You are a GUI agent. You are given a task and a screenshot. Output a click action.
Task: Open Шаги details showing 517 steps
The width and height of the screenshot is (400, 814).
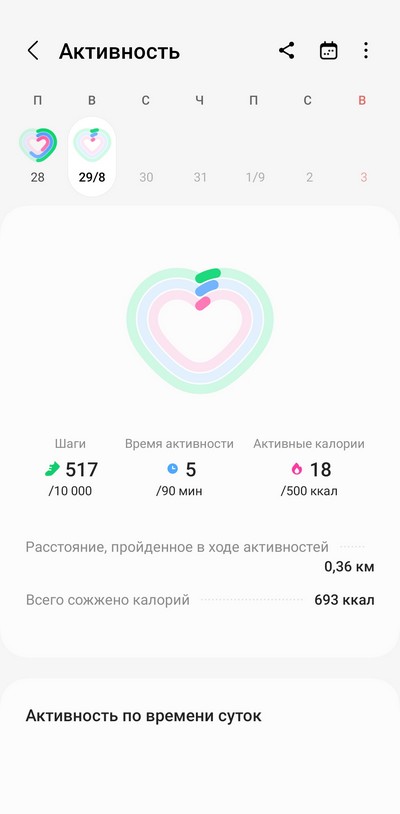pos(71,467)
